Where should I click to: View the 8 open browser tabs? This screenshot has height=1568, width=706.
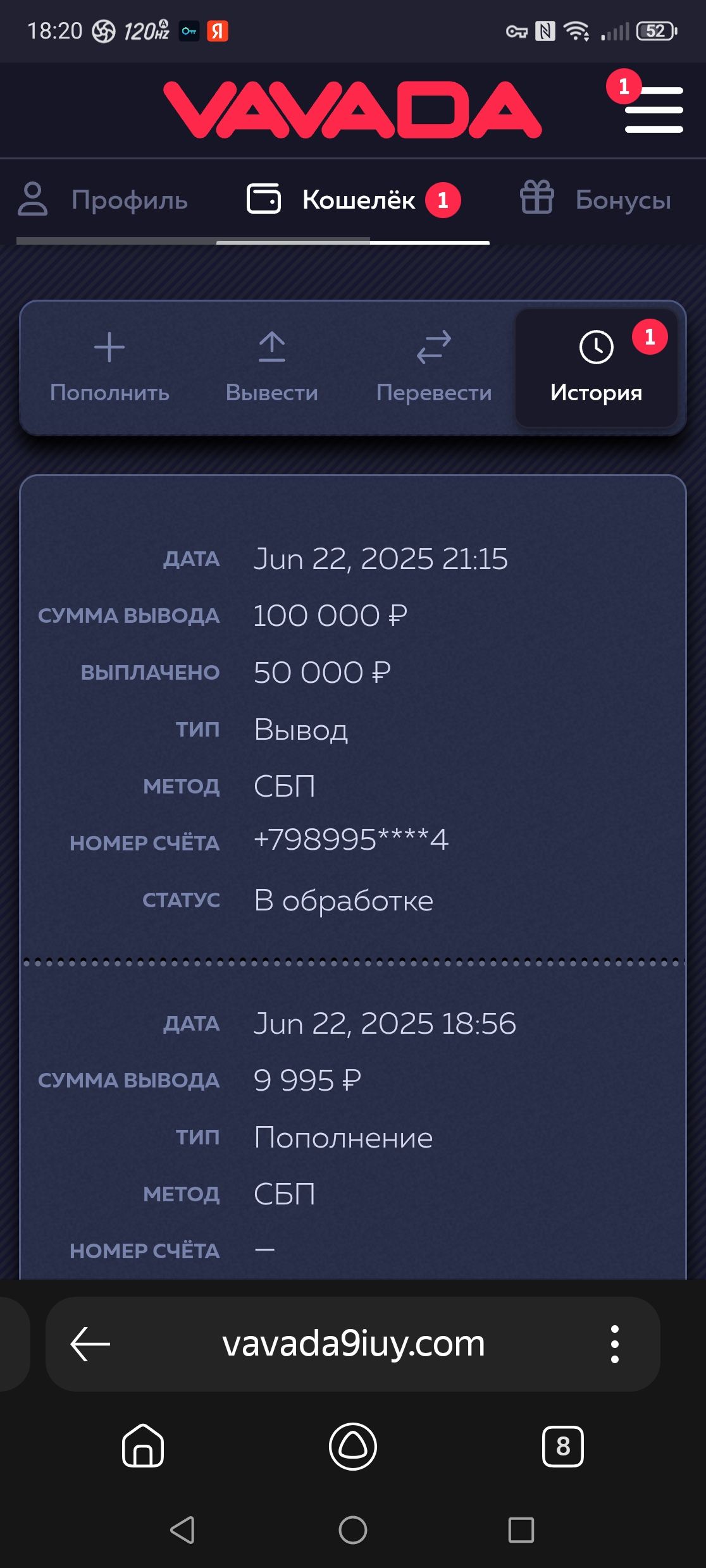[x=562, y=1446]
